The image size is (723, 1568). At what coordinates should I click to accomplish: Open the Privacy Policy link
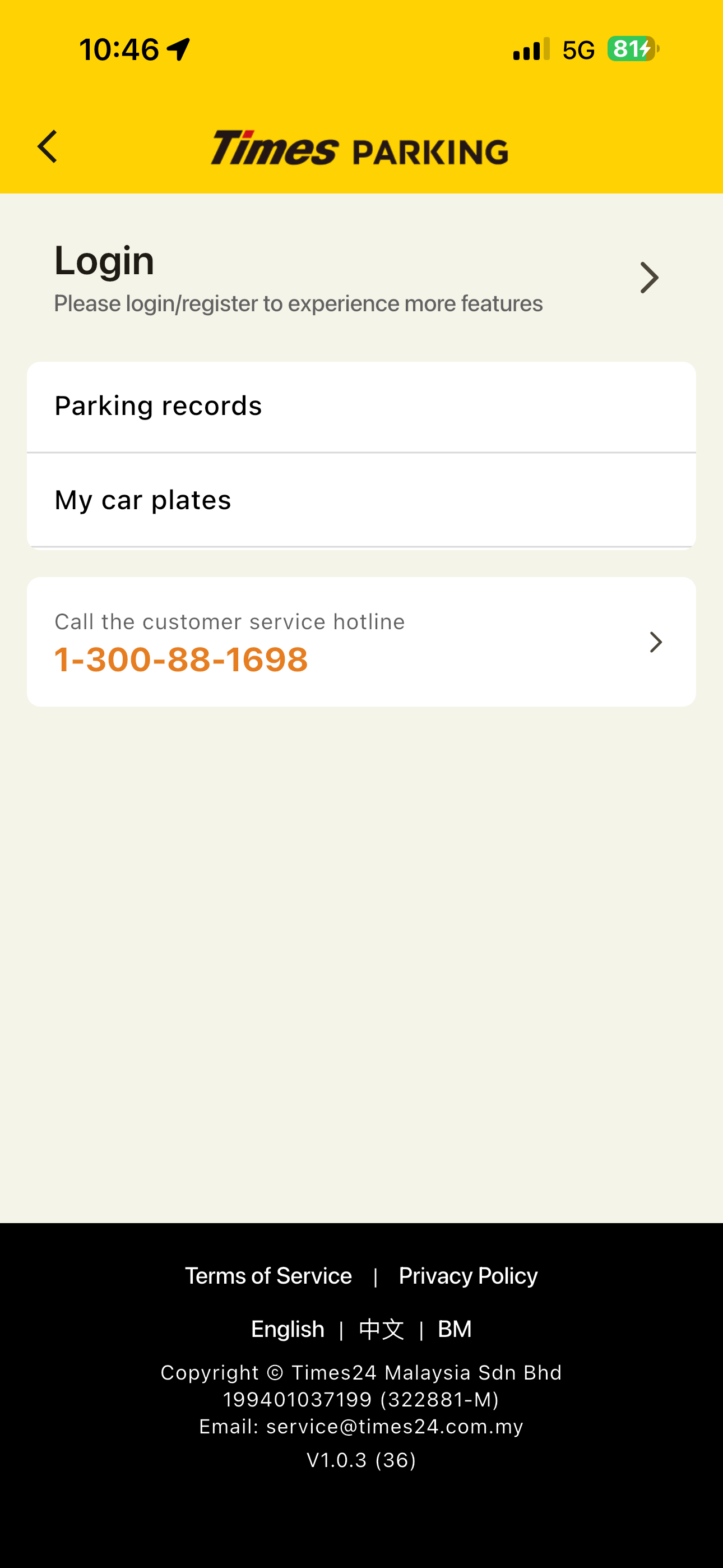[468, 1275]
